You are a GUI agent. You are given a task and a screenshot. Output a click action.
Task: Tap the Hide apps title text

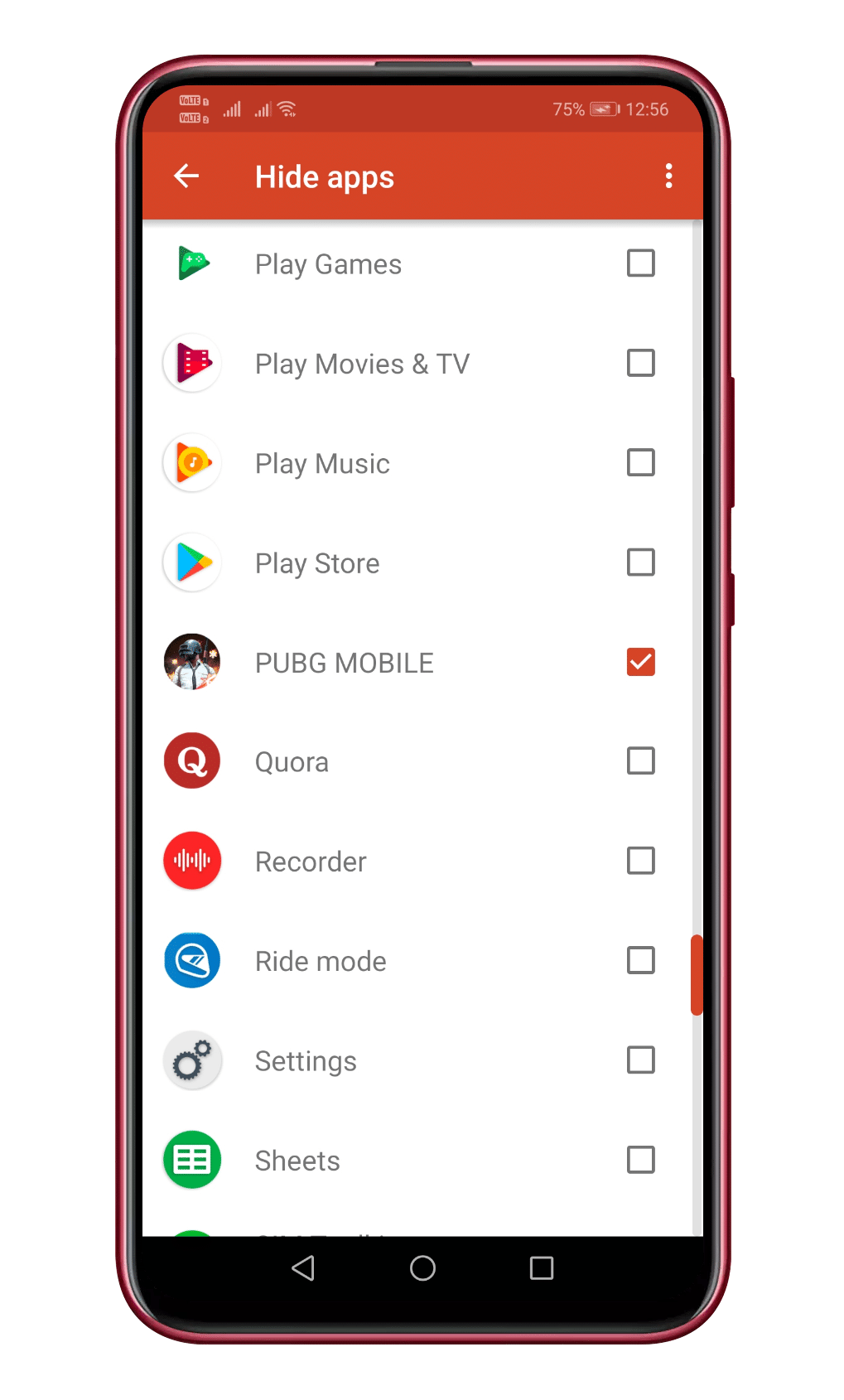(324, 176)
